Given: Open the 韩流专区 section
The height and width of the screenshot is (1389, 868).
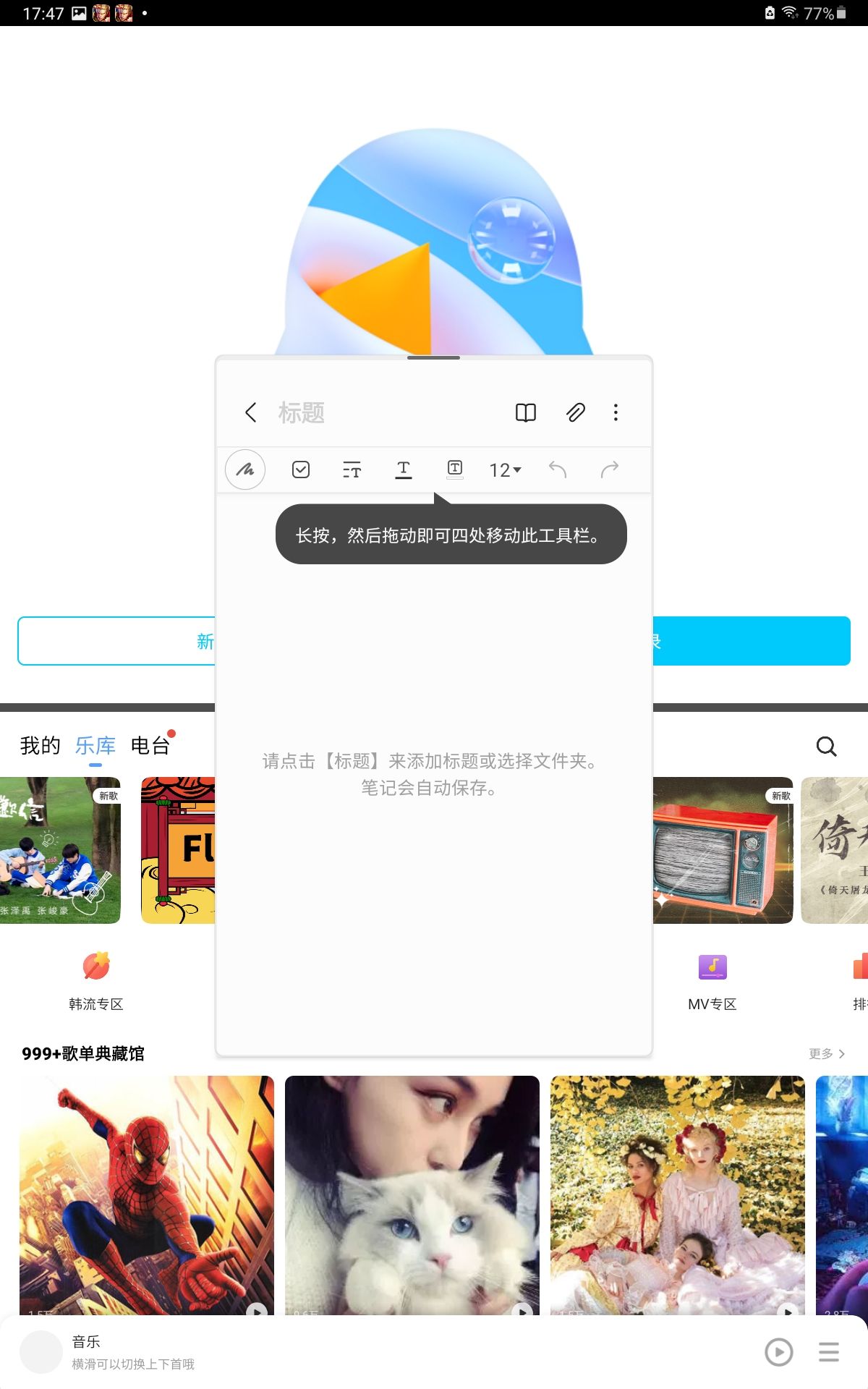Looking at the screenshot, I should coord(96,980).
